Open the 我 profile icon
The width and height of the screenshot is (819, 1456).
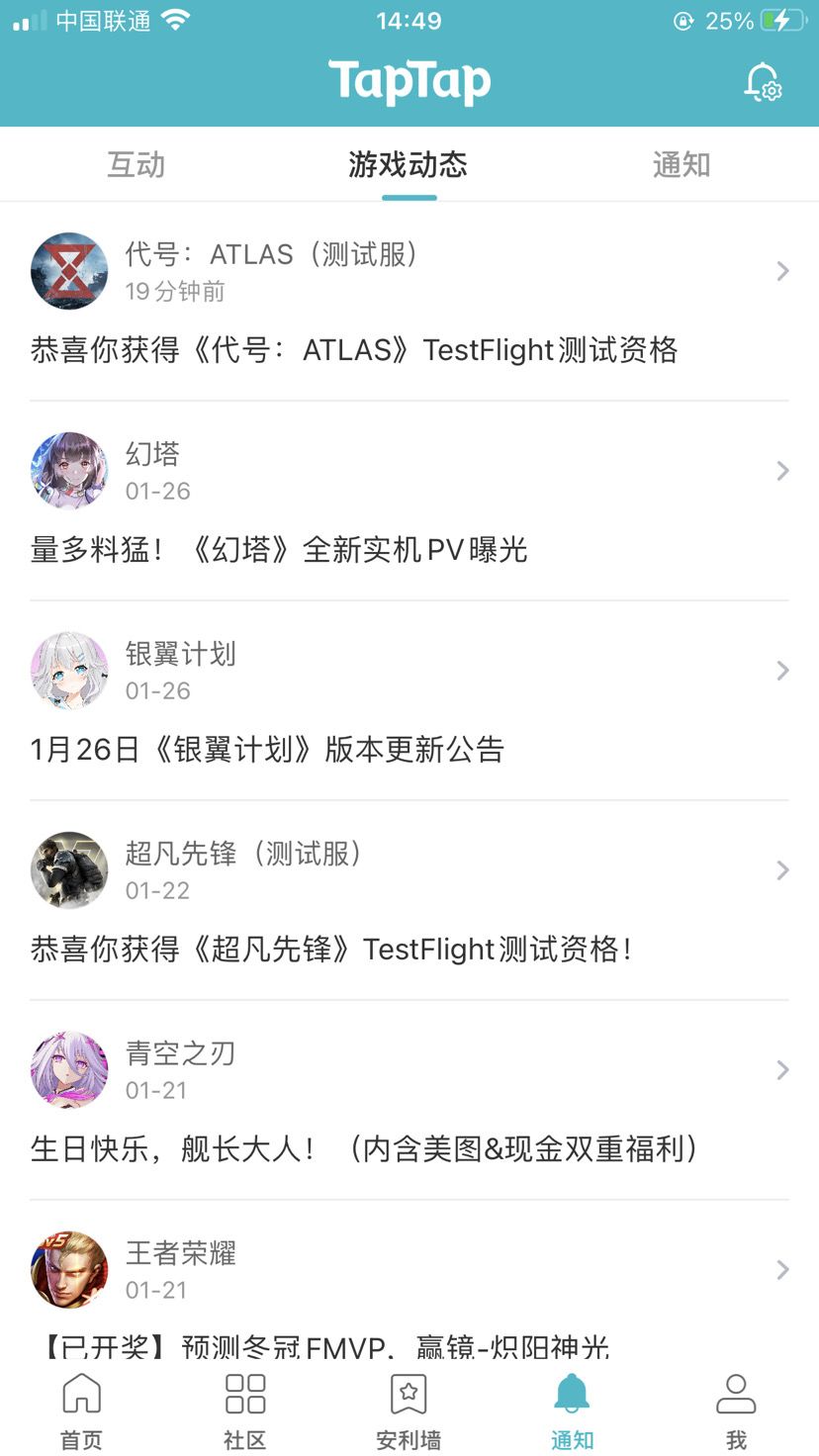(x=736, y=1409)
